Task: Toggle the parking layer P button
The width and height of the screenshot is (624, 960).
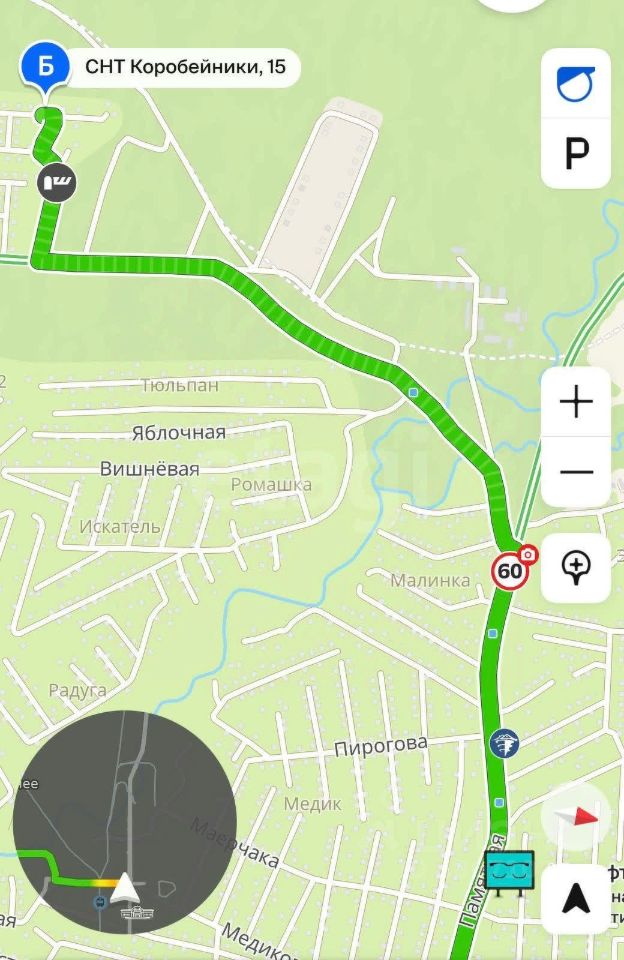Action: coord(575,153)
